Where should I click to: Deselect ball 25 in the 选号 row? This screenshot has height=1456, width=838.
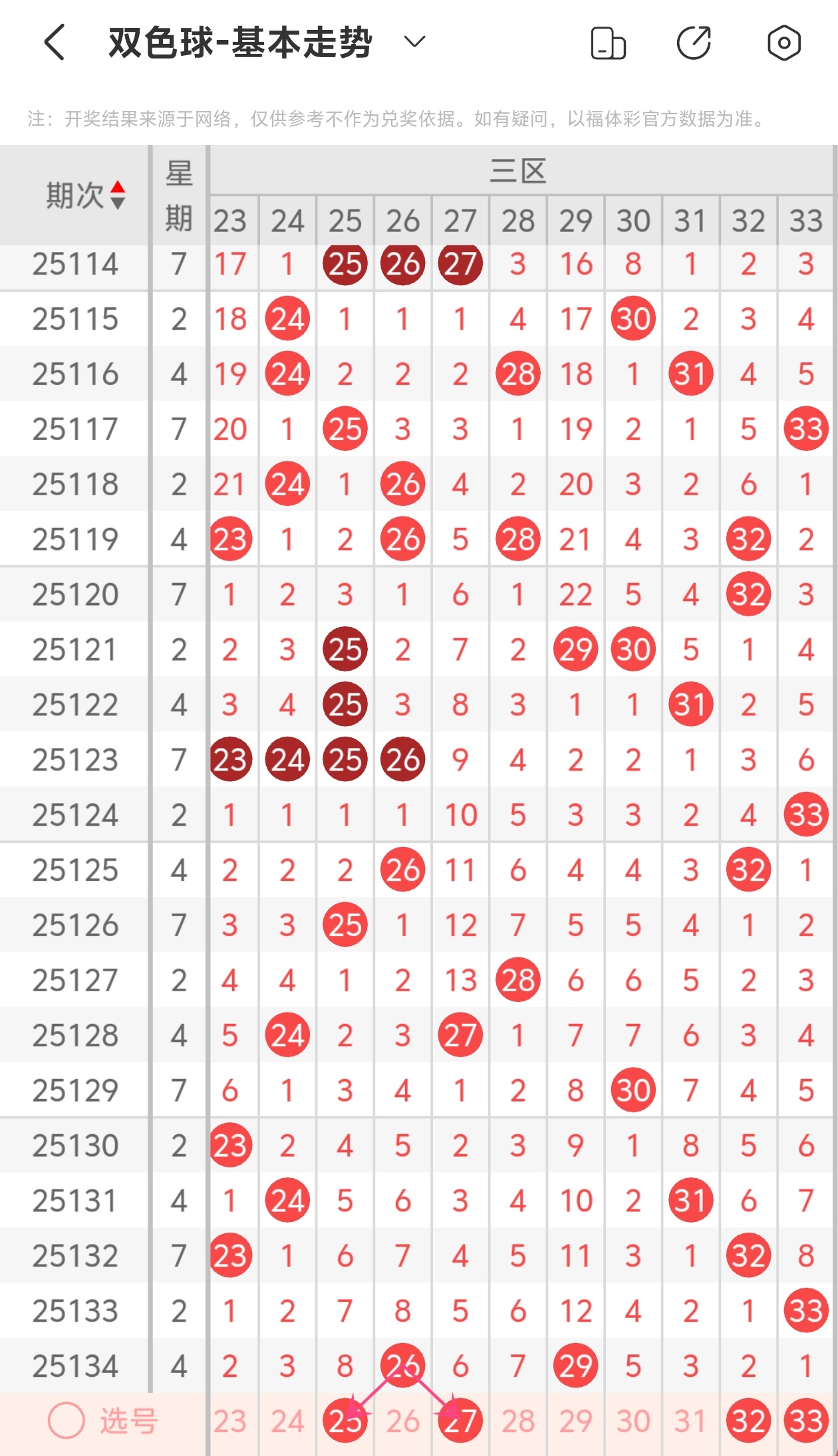[x=345, y=1421]
